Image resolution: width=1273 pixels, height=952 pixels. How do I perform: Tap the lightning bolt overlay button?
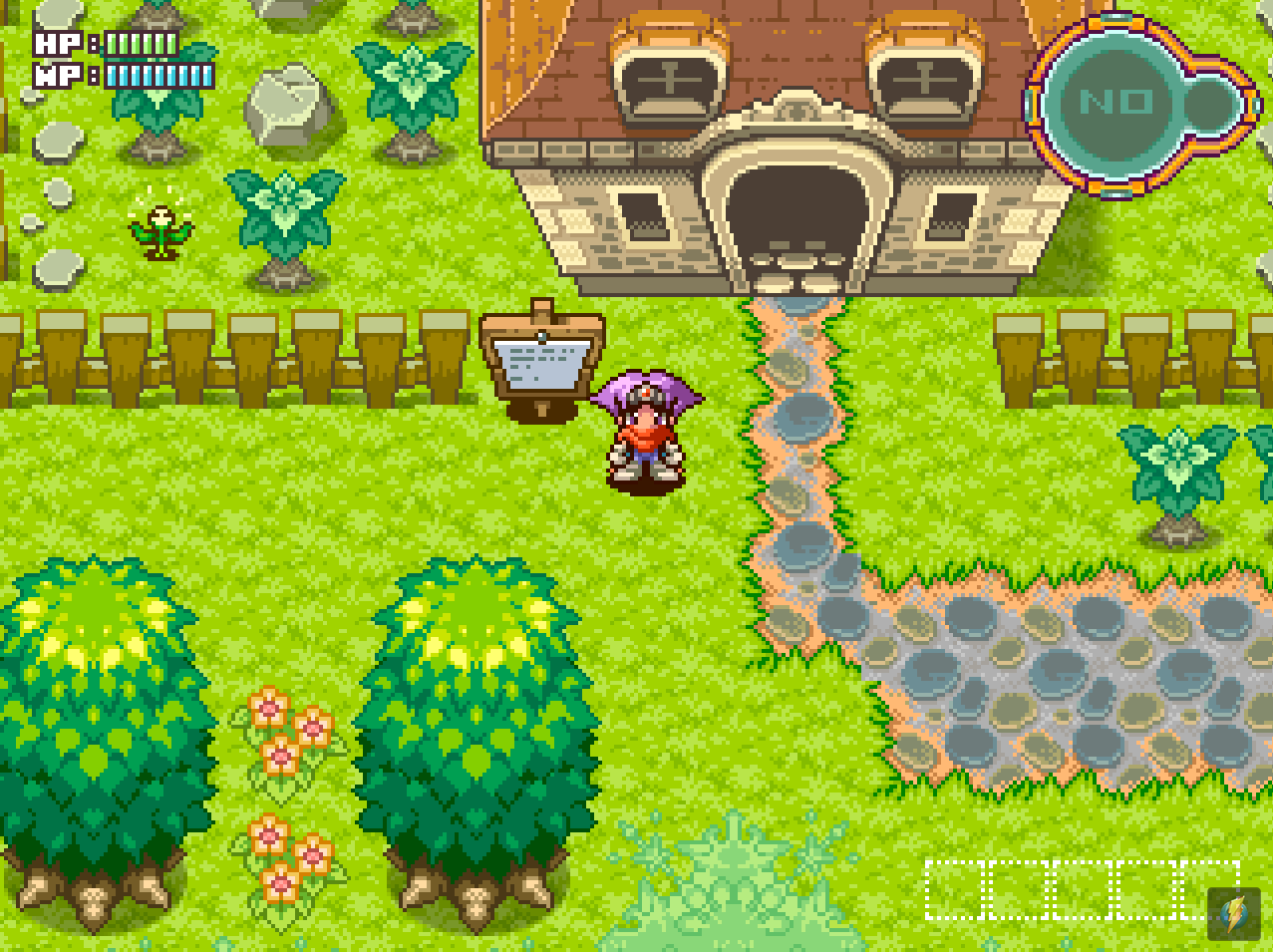click(x=1233, y=913)
